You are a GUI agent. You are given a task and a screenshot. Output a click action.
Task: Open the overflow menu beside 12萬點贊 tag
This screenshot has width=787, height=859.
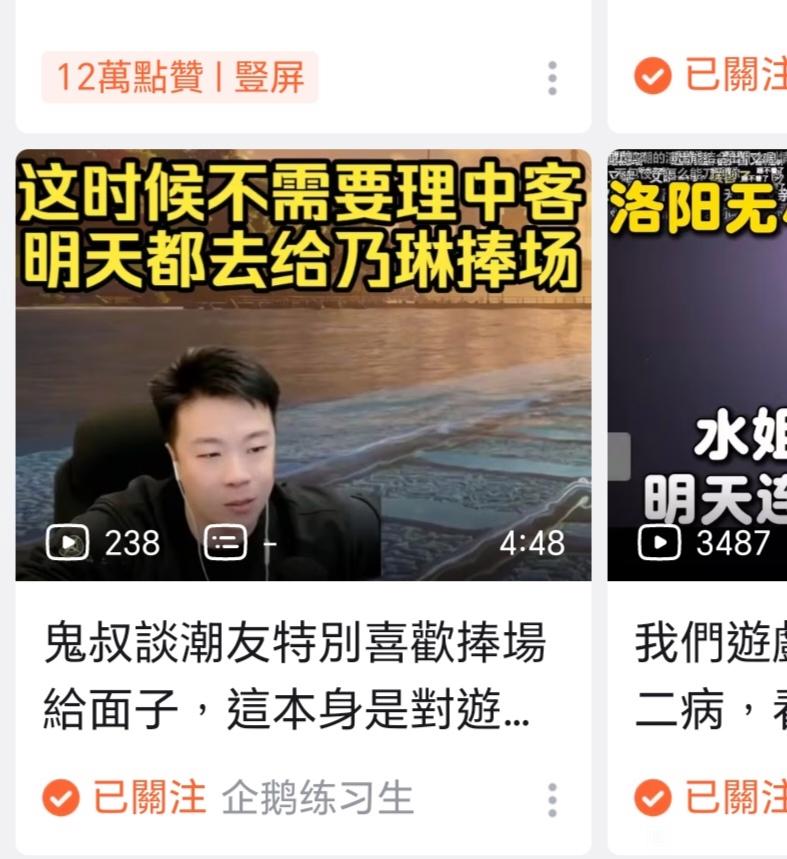pyautogui.click(x=552, y=78)
